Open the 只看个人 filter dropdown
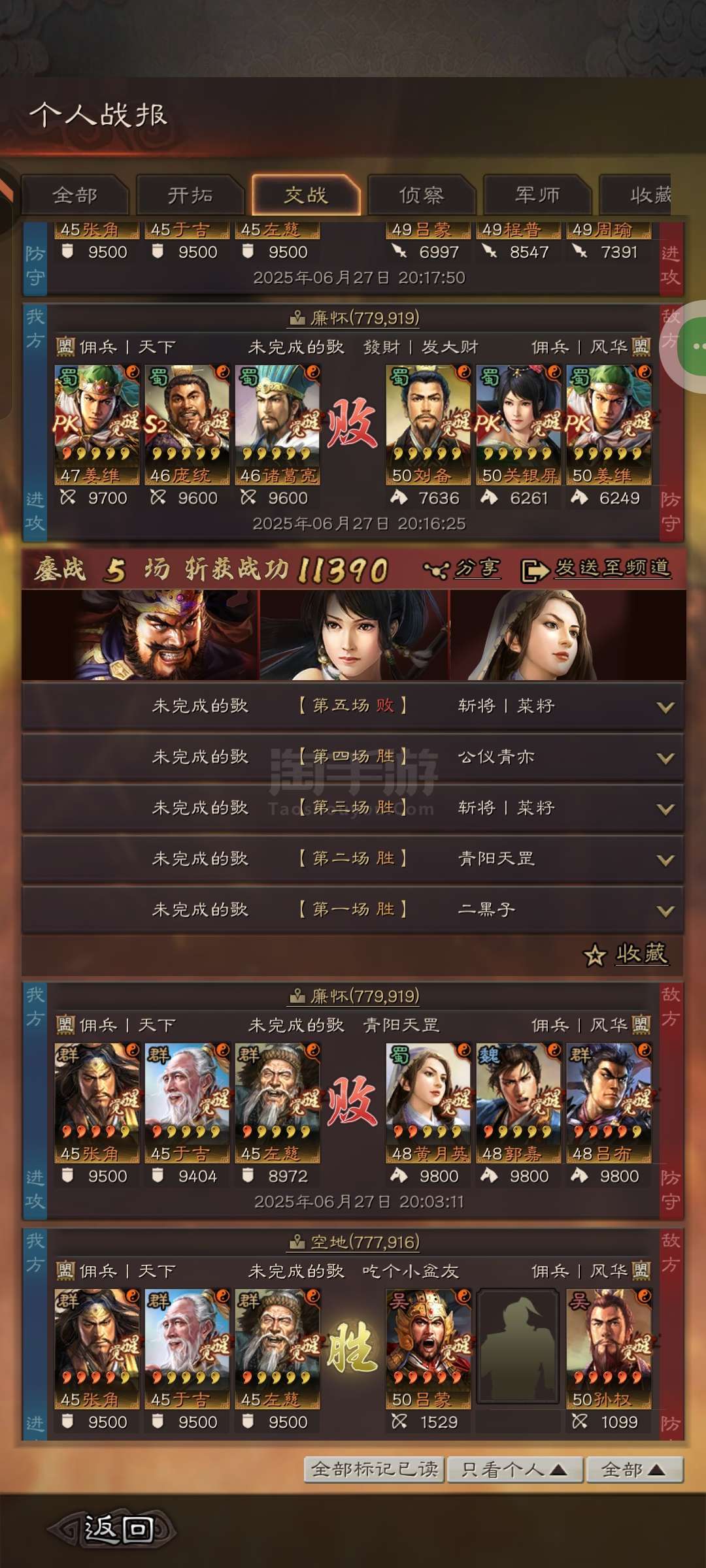The width and height of the screenshot is (706, 1568). coord(514,1469)
